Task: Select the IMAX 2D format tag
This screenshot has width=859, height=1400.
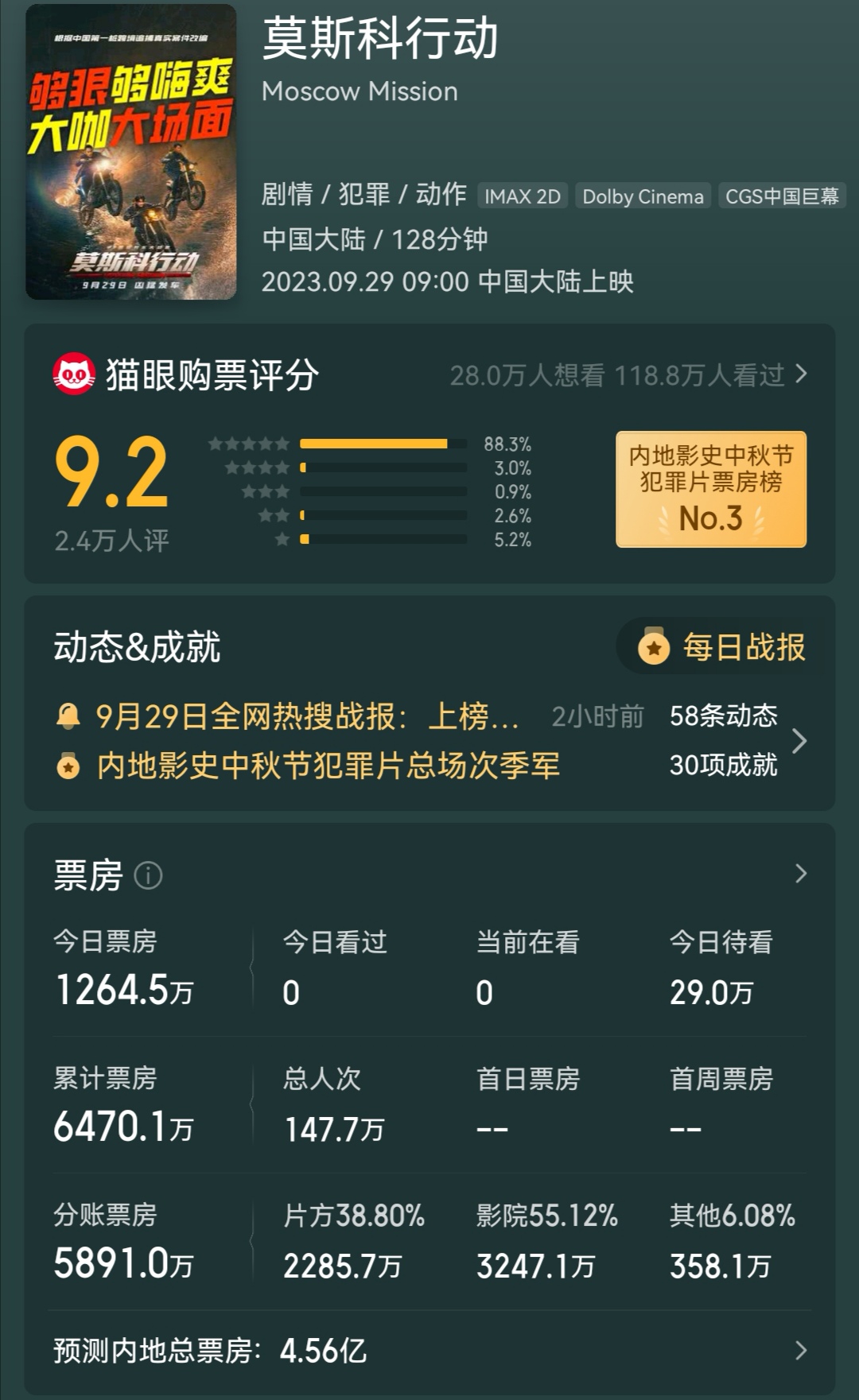Action: [x=523, y=196]
